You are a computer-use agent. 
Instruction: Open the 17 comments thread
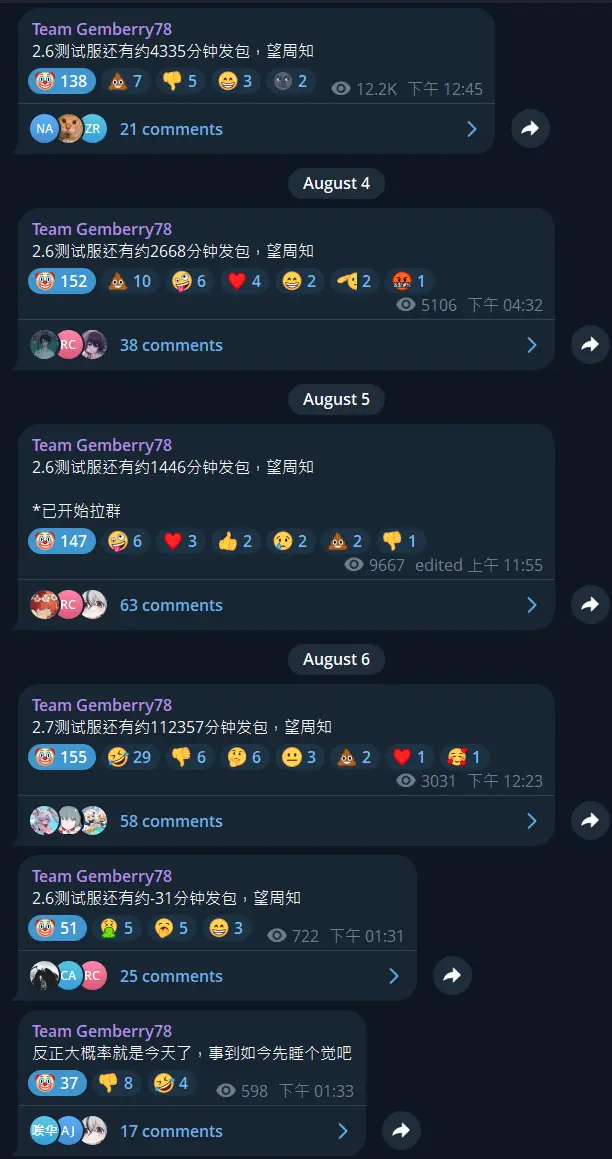pos(171,1131)
